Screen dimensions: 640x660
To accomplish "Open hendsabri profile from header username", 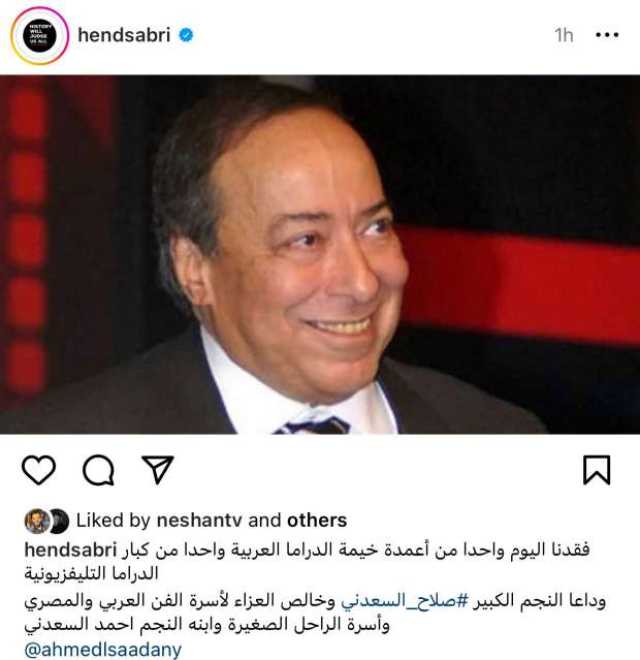I will point(126,35).
